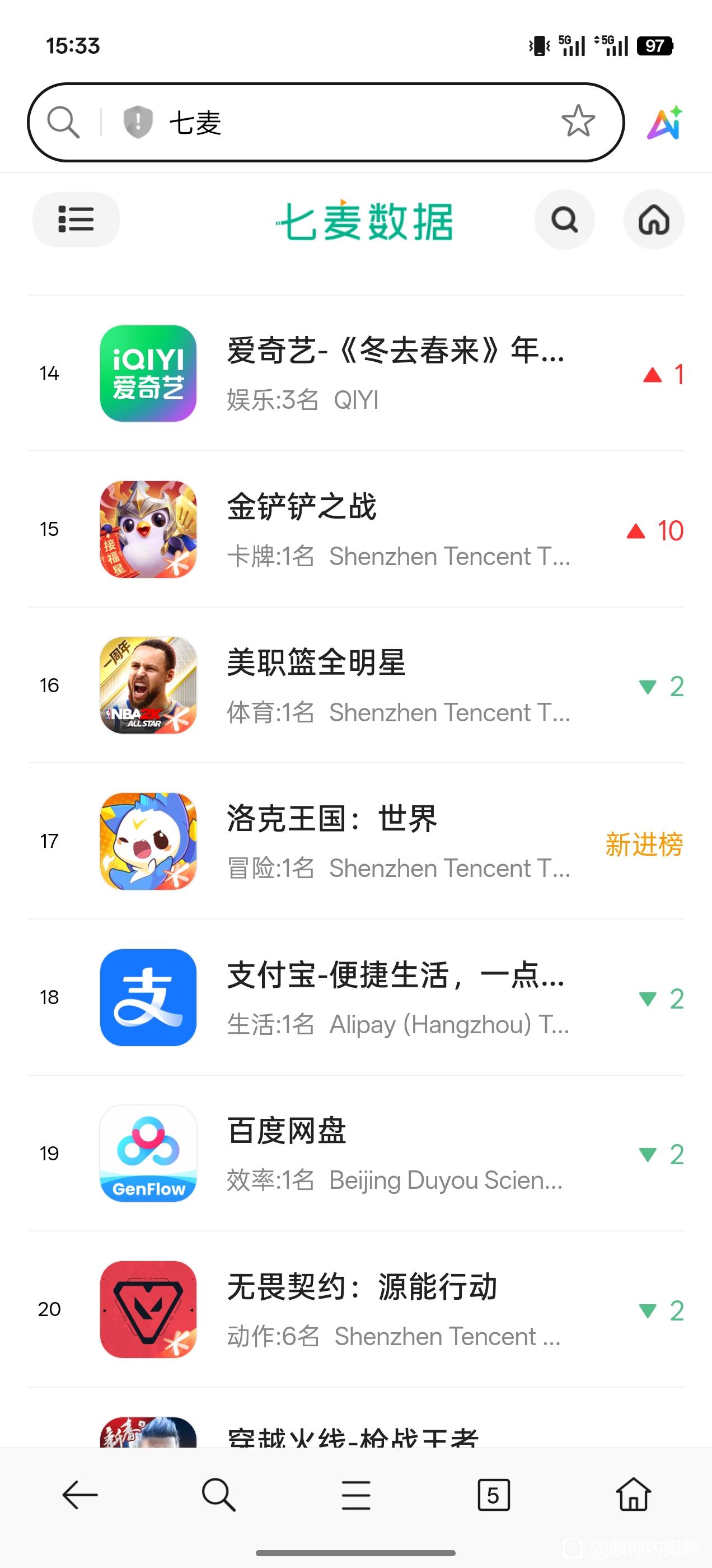Viewport: 712px width, 1568px height.
Task: Open the 支付宝 app entry
Action: point(356,997)
